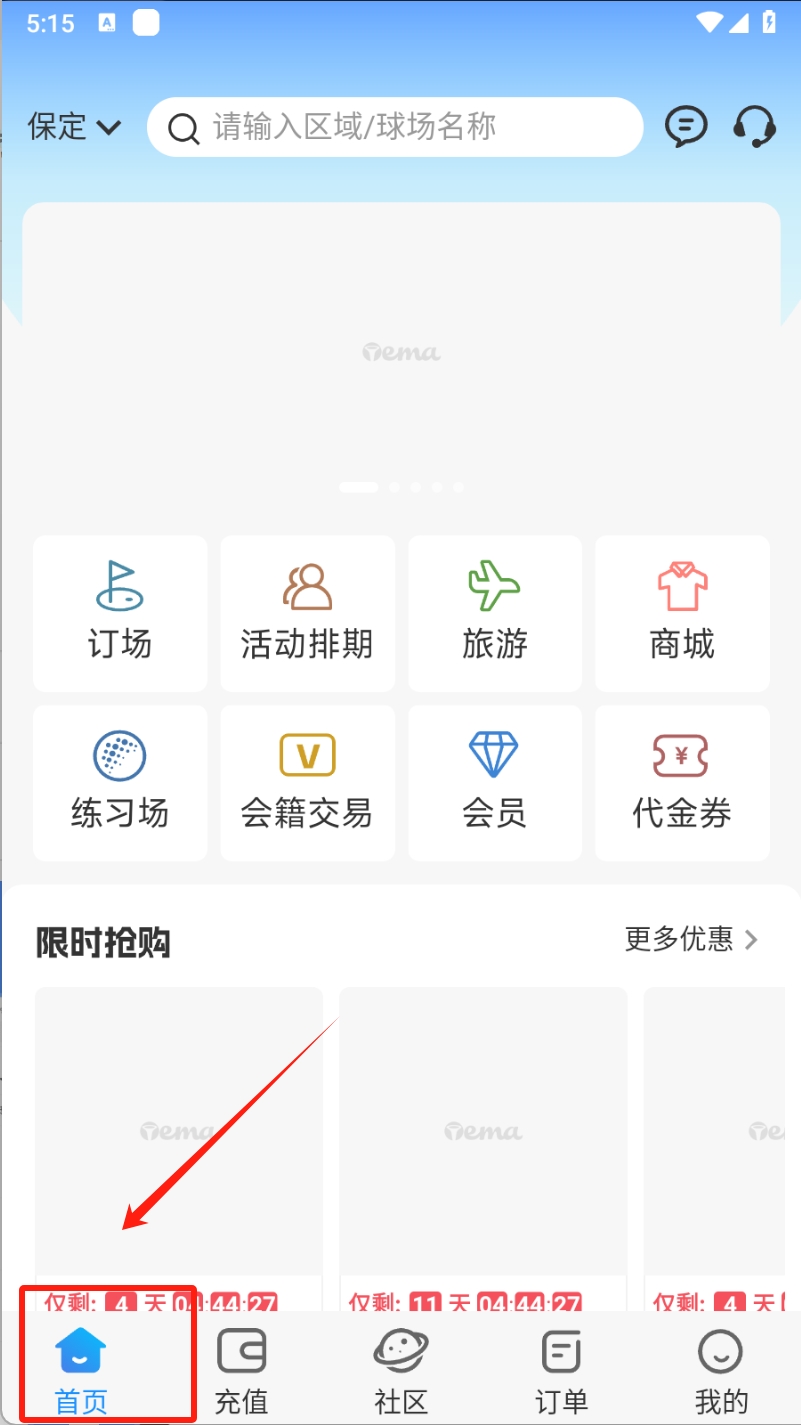
Task: Go to 旅游 travel section
Action: (x=495, y=613)
